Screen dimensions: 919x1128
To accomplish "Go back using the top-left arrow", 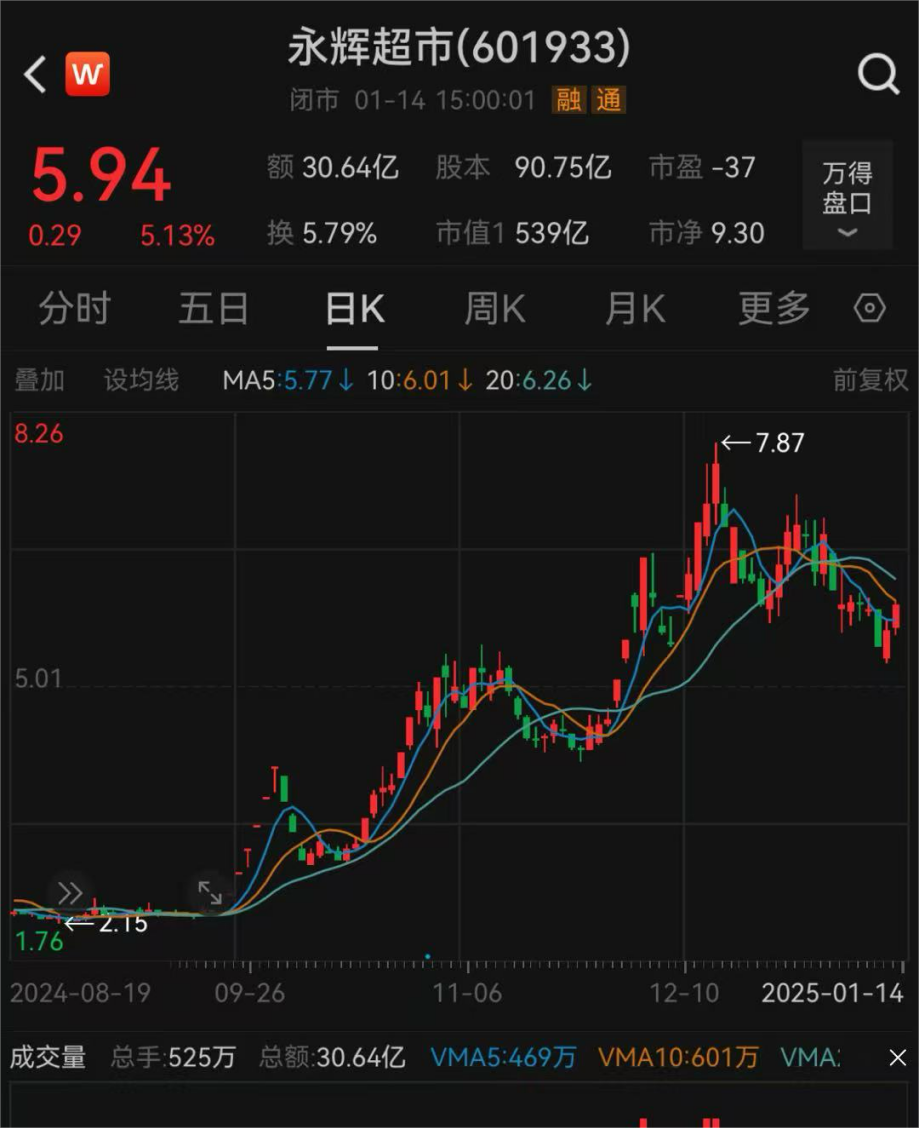I will pyautogui.click(x=36, y=74).
